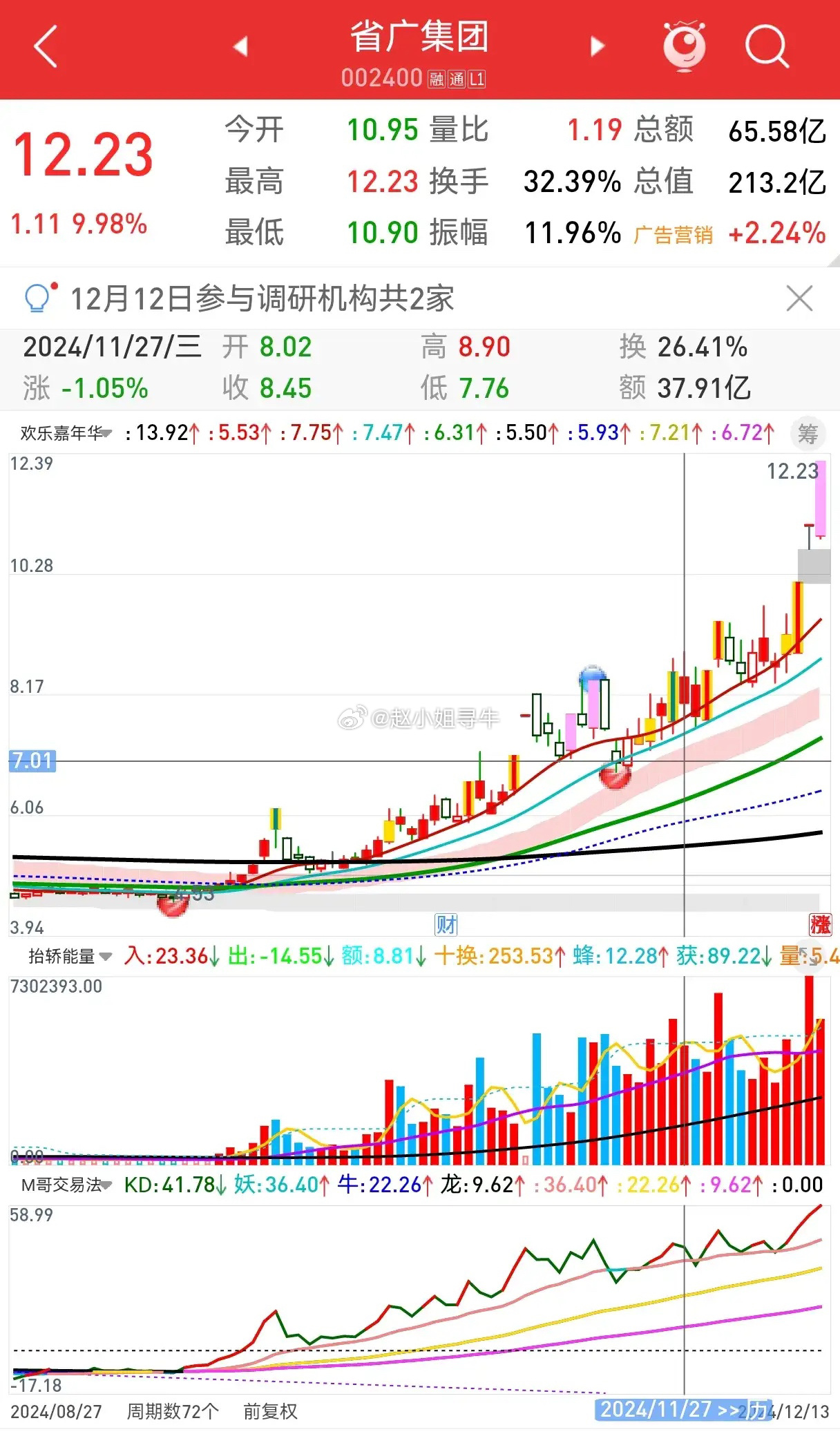Change the 前复权 price adjustment mode
The height and width of the screenshot is (1434, 840).
(x=270, y=1411)
